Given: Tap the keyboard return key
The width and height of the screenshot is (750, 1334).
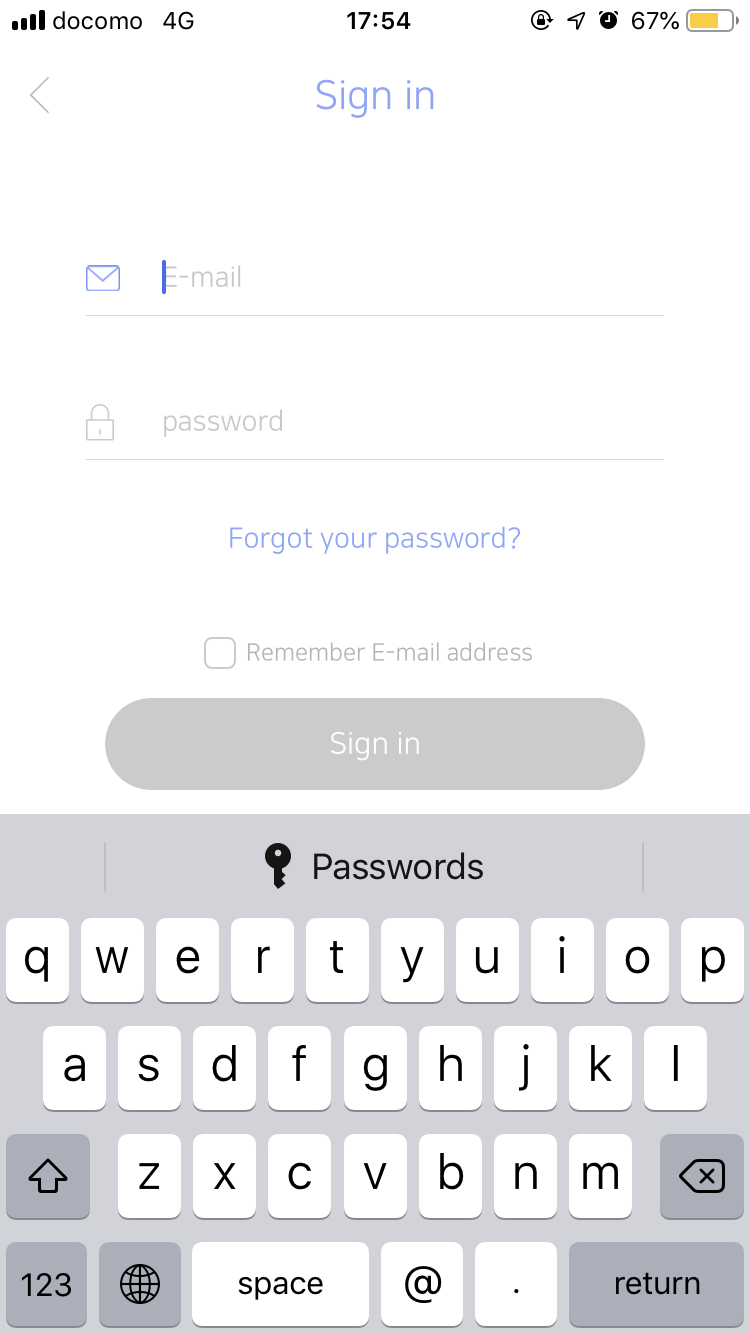Looking at the screenshot, I should [656, 1284].
